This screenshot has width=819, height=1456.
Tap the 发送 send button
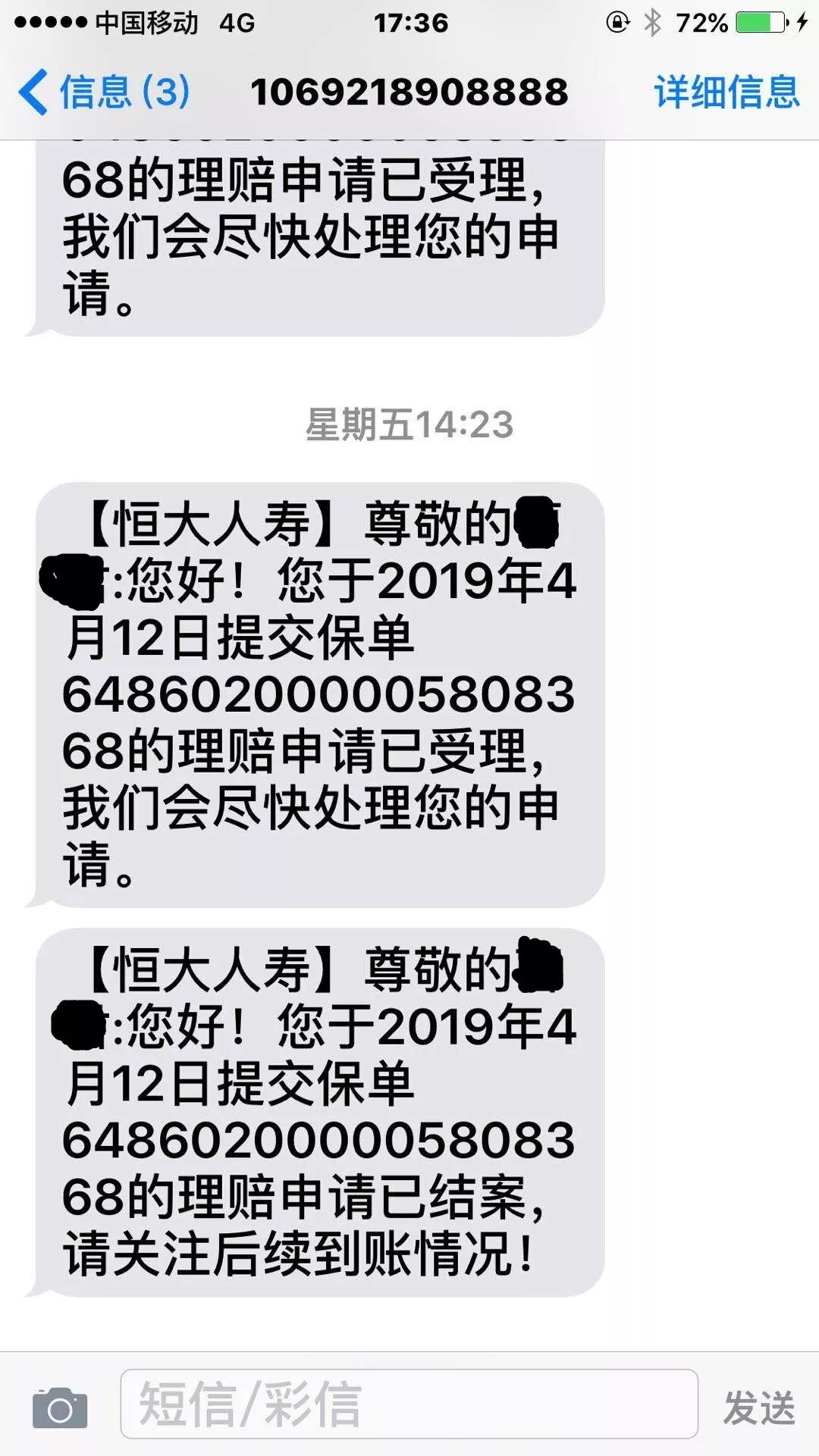click(x=759, y=1407)
